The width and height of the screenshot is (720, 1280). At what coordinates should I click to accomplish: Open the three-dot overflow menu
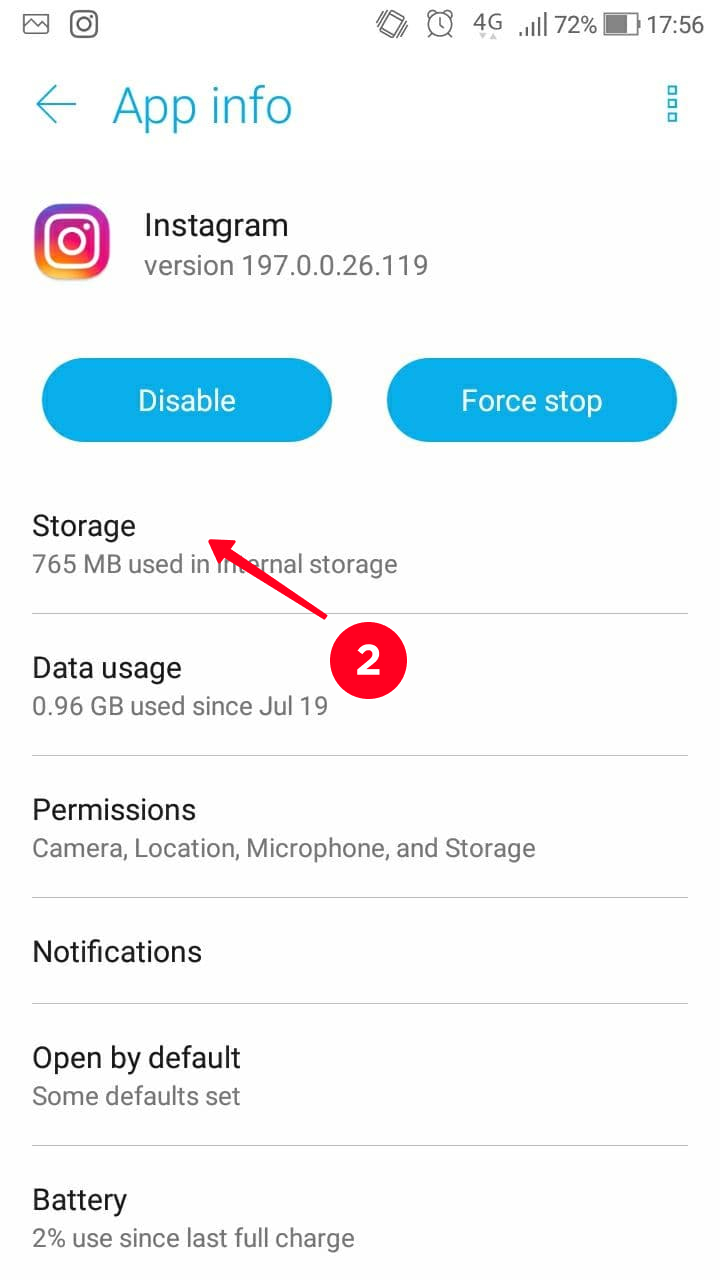tap(672, 104)
